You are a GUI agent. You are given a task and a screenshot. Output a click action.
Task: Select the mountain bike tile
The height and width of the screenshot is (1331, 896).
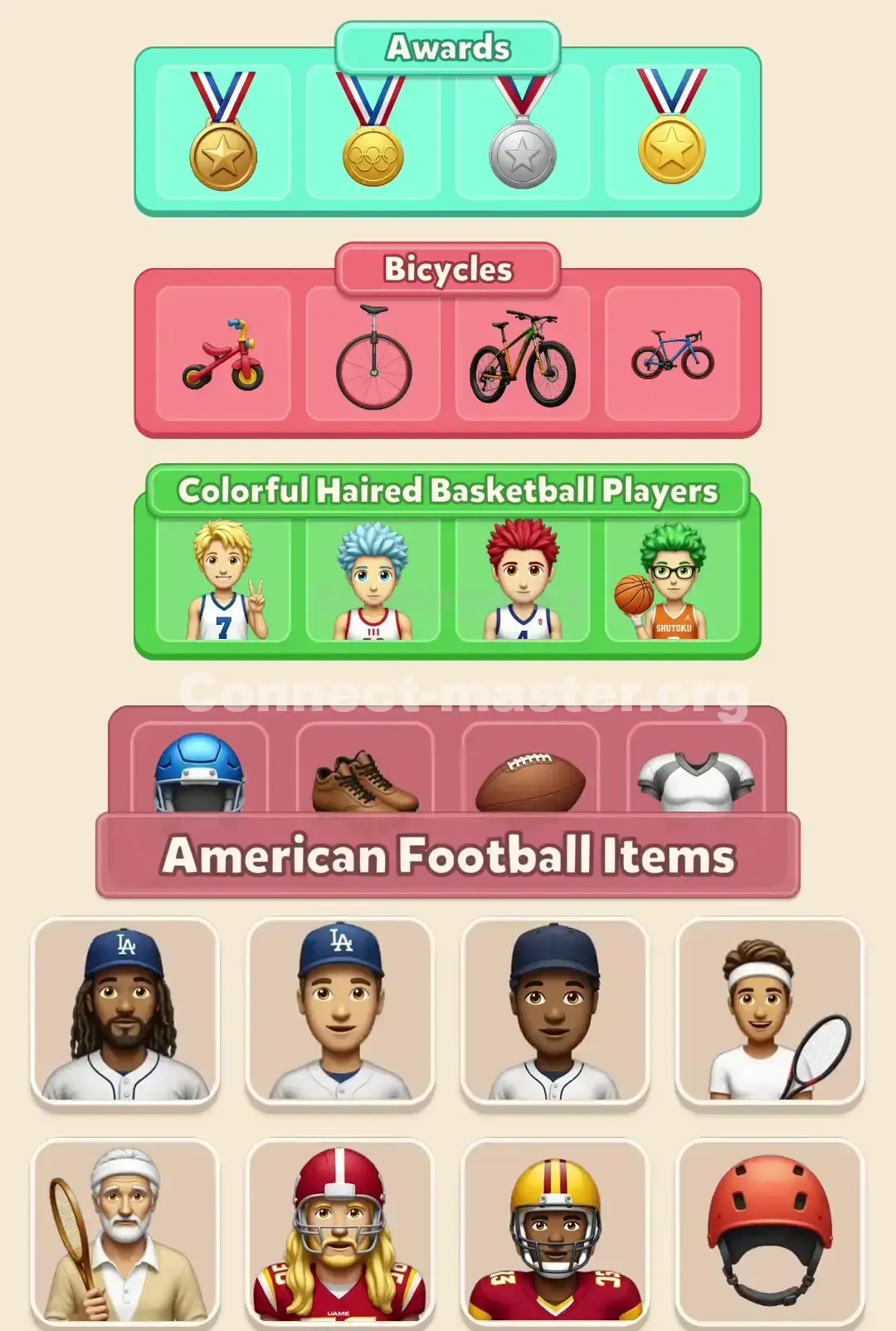coord(521,357)
